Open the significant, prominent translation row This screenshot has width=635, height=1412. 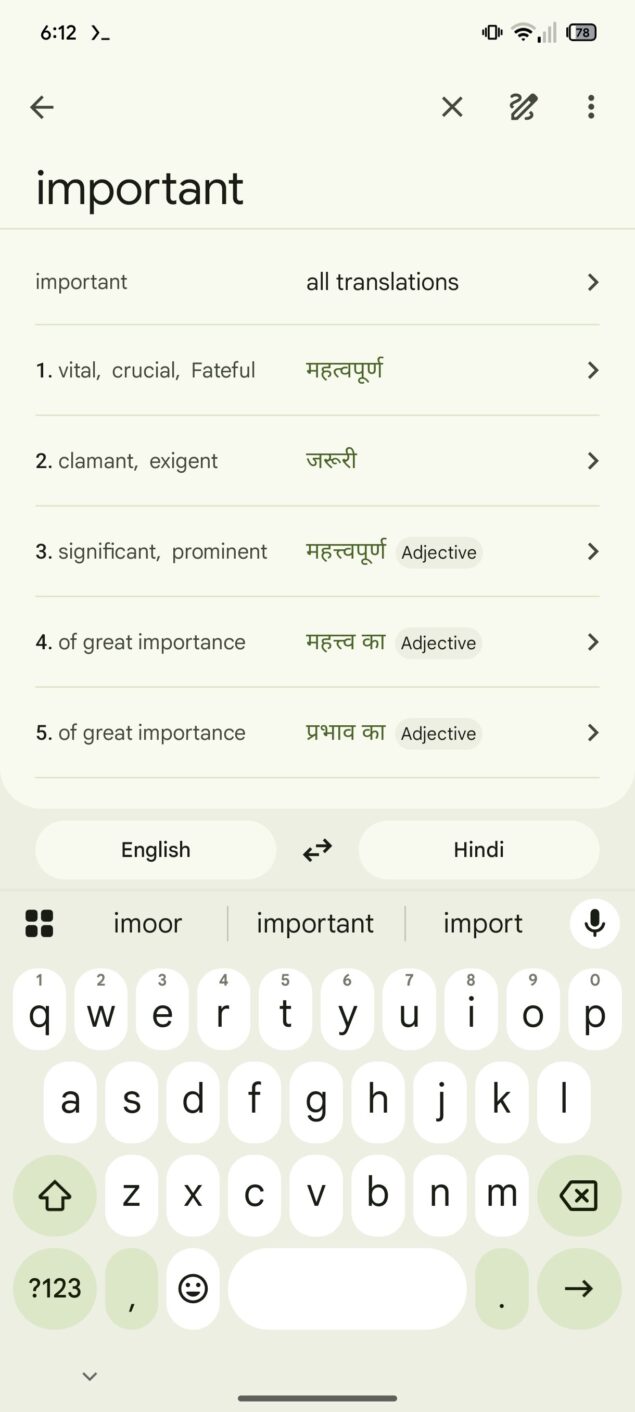[317, 551]
